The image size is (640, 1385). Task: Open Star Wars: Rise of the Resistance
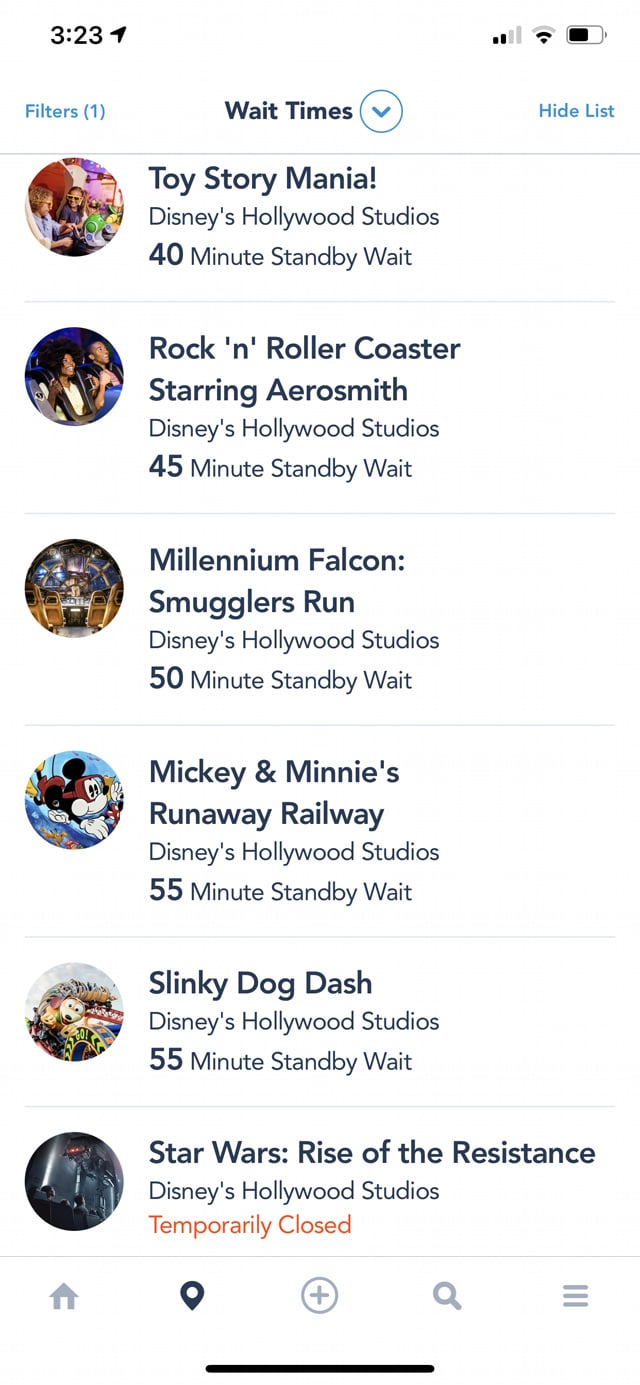[320, 1181]
